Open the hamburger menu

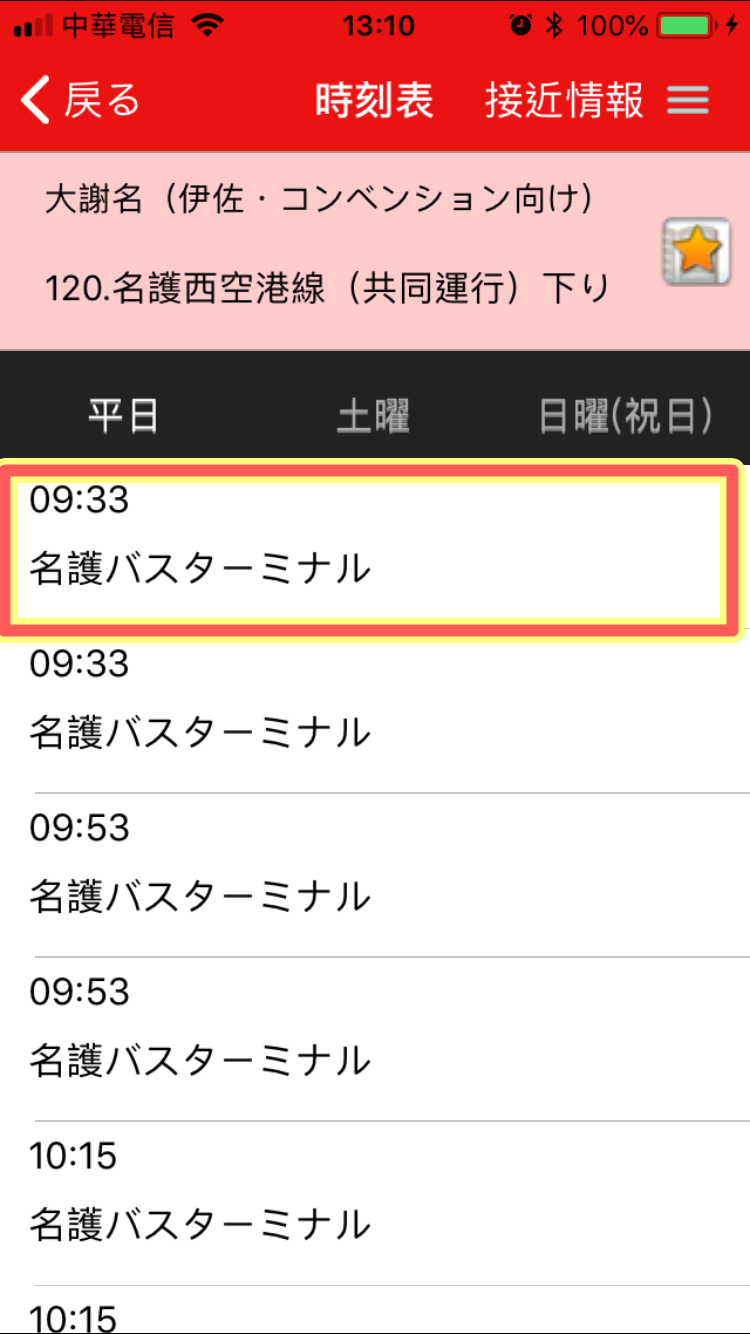[688, 101]
